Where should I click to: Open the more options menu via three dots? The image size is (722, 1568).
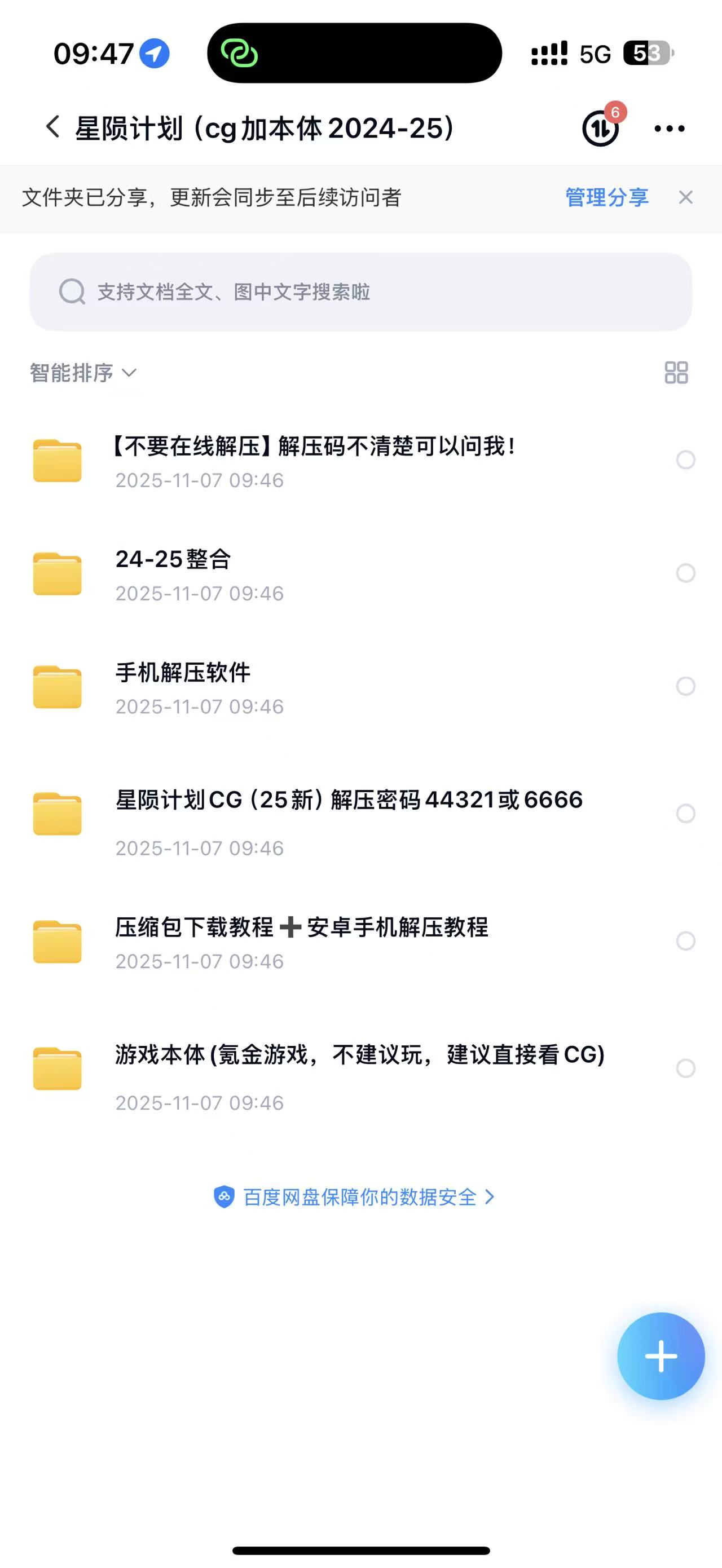pos(668,129)
